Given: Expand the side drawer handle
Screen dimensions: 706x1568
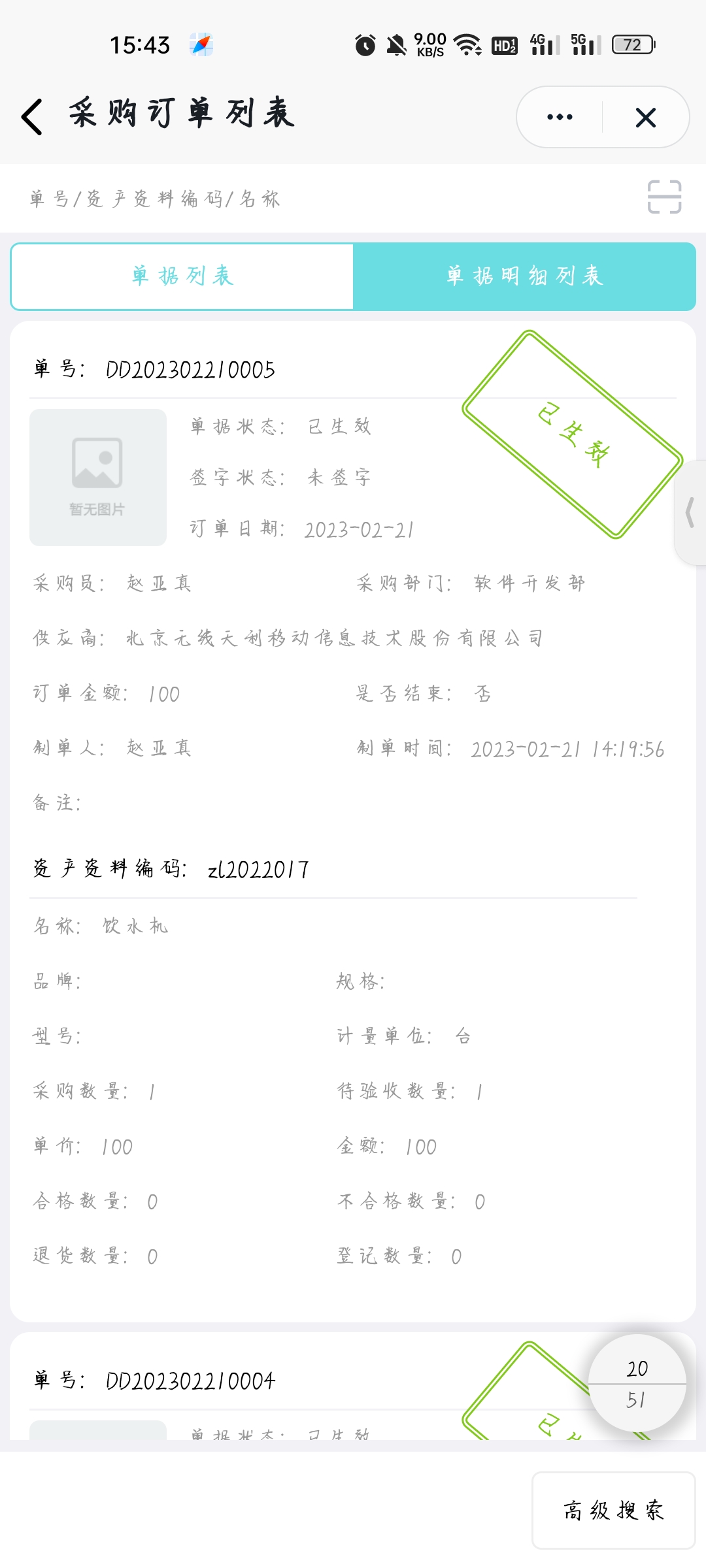Looking at the screenshot, I should coord(690,512).
